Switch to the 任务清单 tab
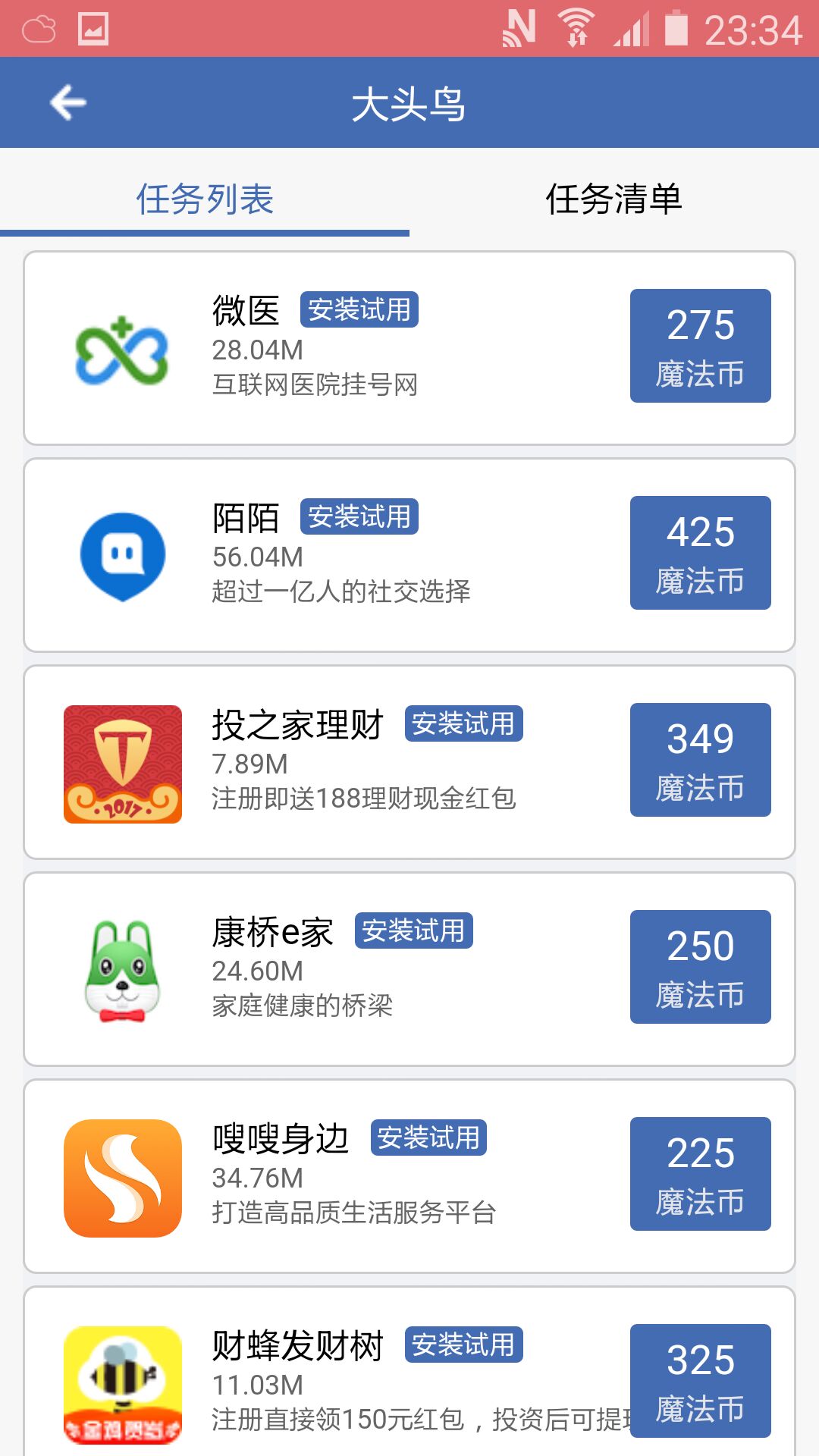 (x=614, y=199)
